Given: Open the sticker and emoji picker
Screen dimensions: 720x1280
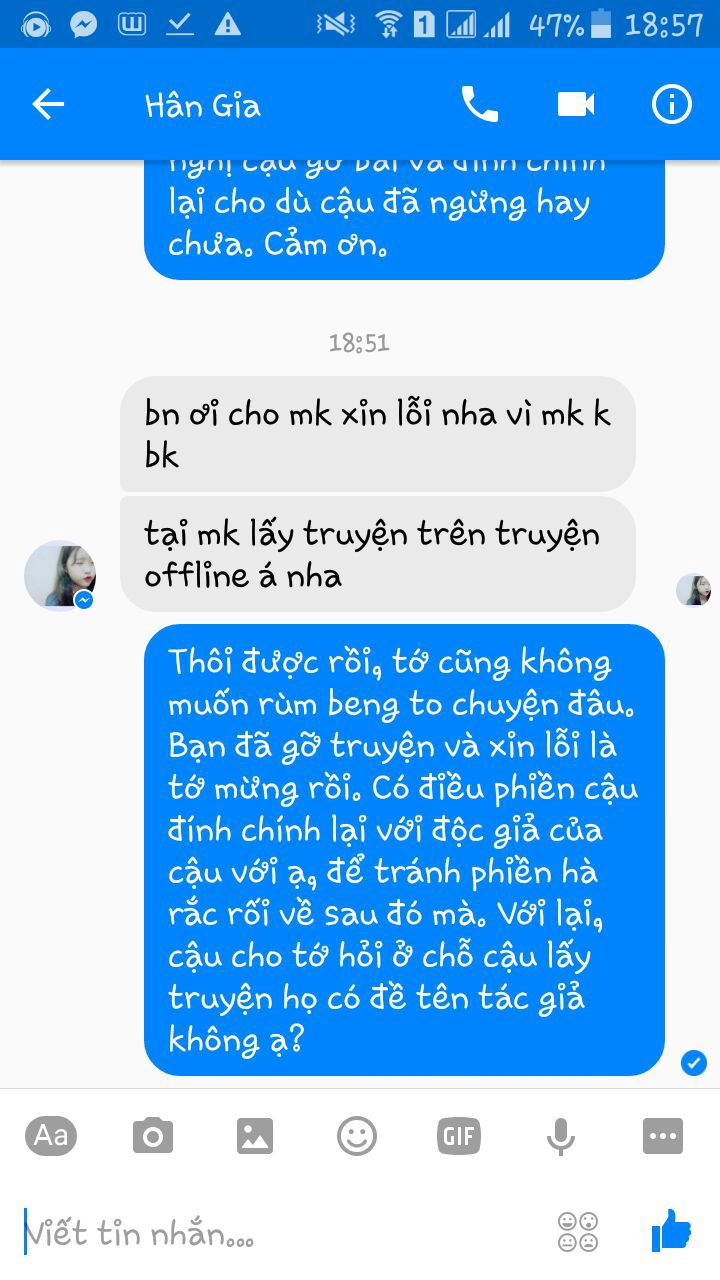Looking at the screenshot, I should click(357, 1136).
